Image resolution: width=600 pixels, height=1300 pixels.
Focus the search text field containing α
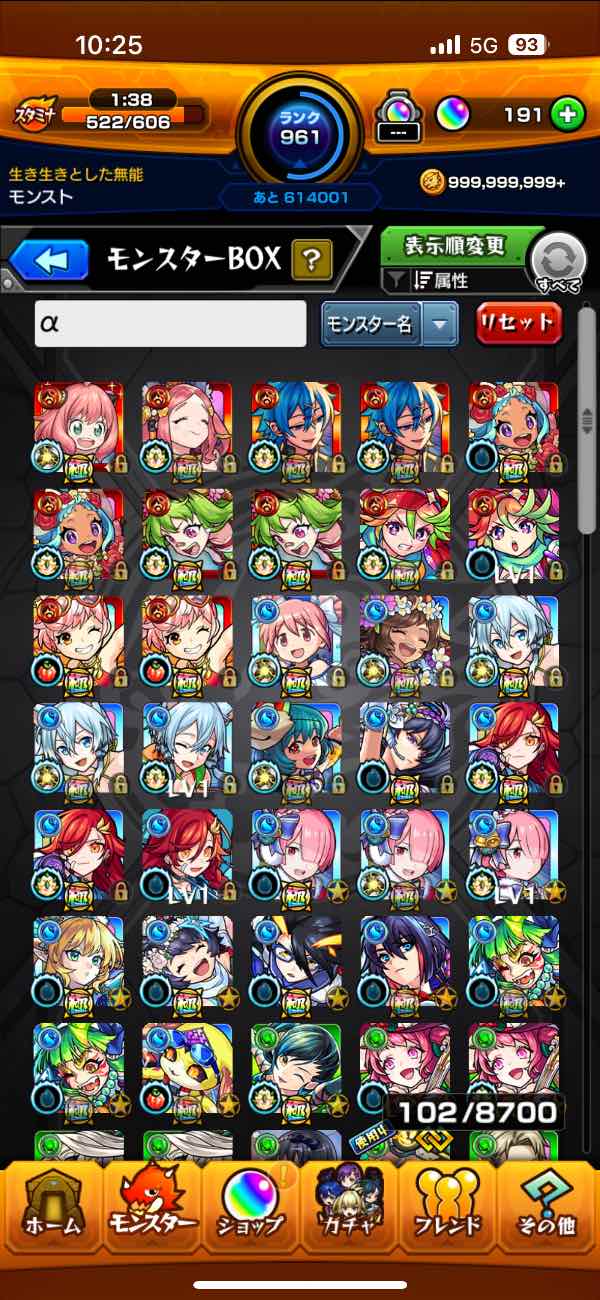click(170, 324)
